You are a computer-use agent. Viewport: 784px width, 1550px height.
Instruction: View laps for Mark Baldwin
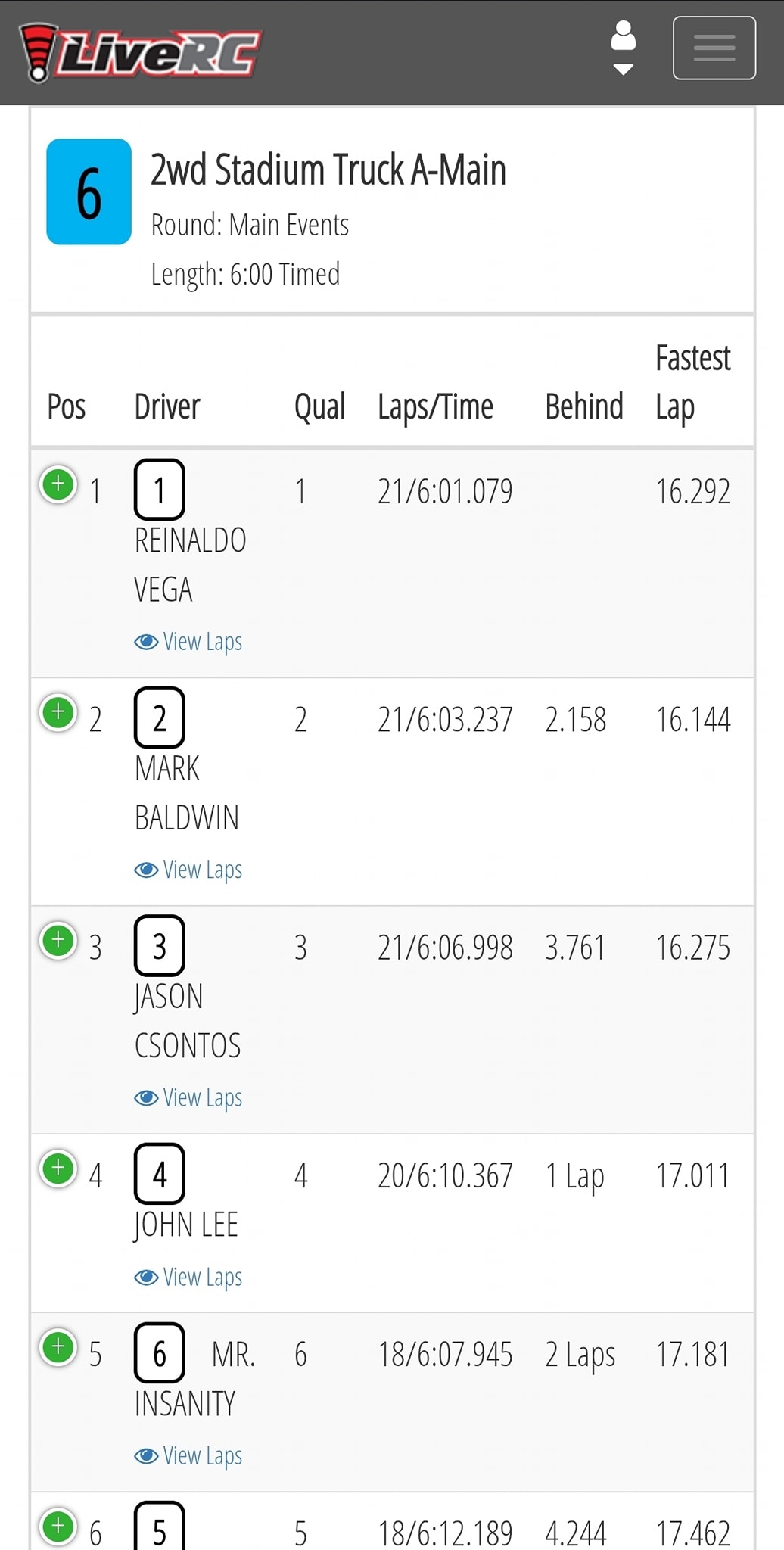(x=188, y=870)
